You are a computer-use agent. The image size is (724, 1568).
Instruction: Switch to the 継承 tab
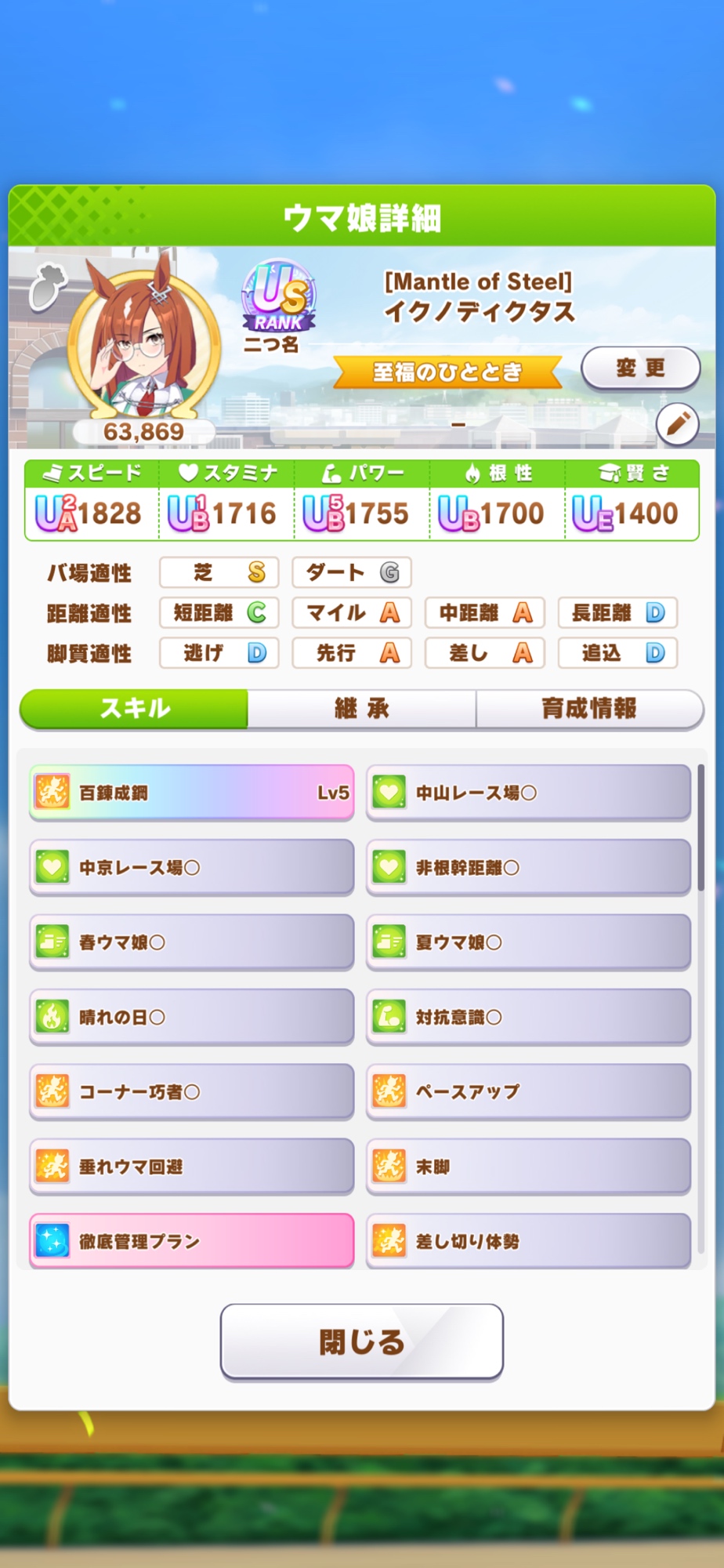coord(361,709)
